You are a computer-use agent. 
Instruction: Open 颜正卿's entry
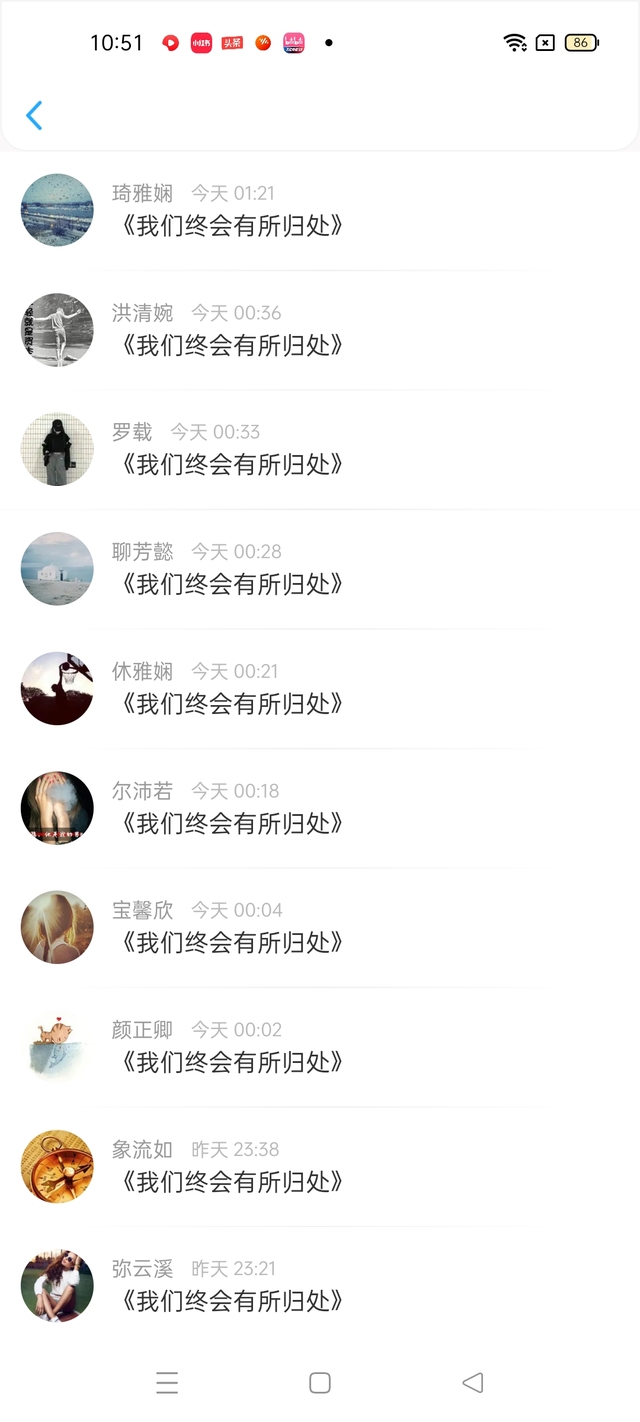[x=320, y=1047]
